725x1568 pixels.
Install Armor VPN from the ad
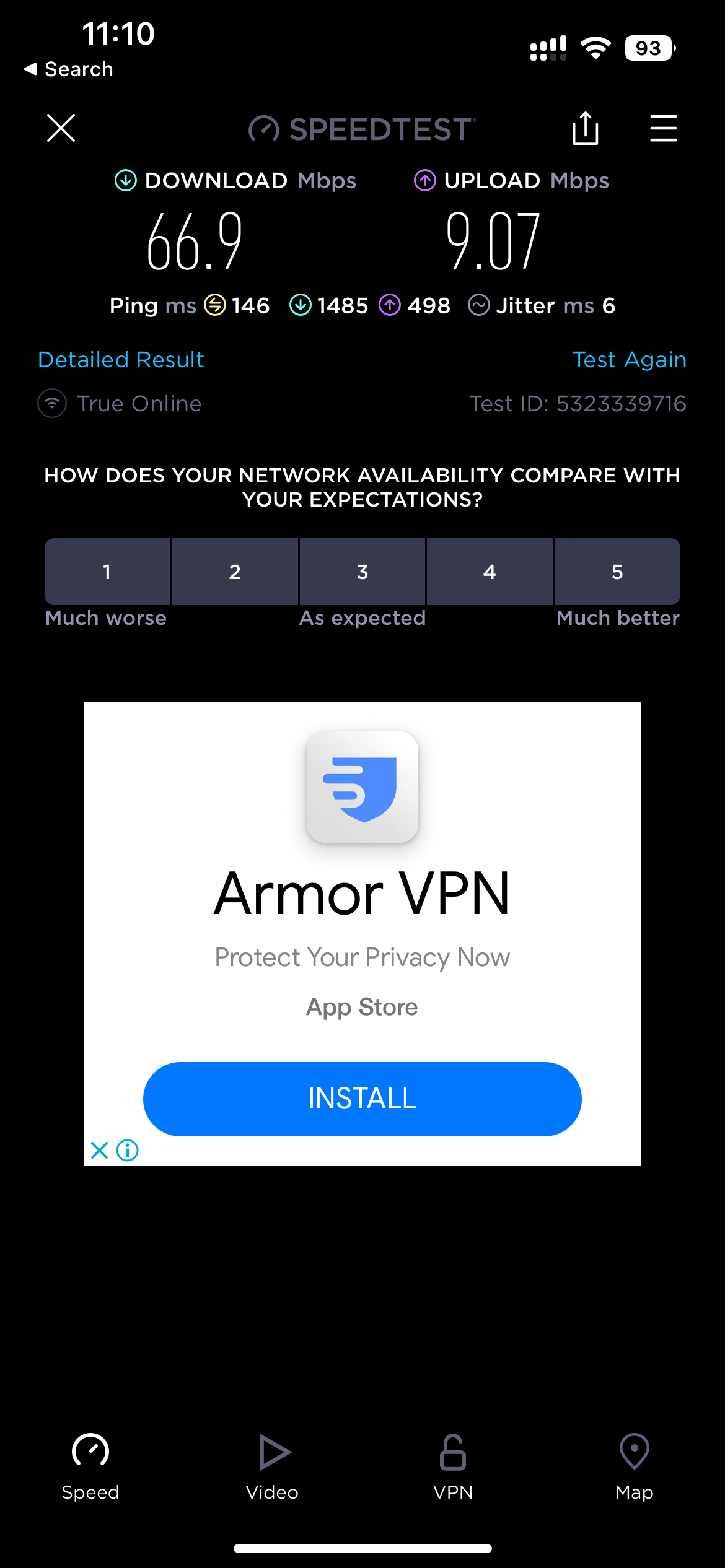coord(362,1099)
